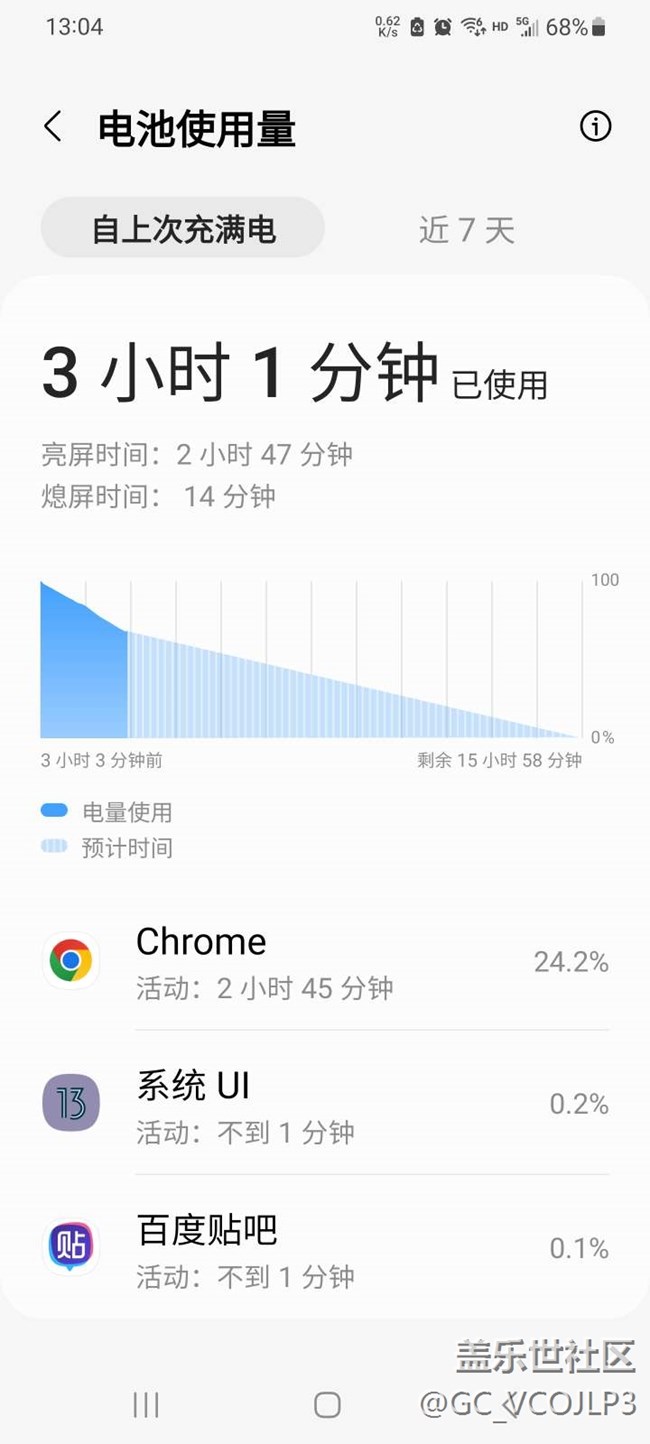Tap the system home button
Viewport: 650px width, 1444px height.
tap(327, 1404)
